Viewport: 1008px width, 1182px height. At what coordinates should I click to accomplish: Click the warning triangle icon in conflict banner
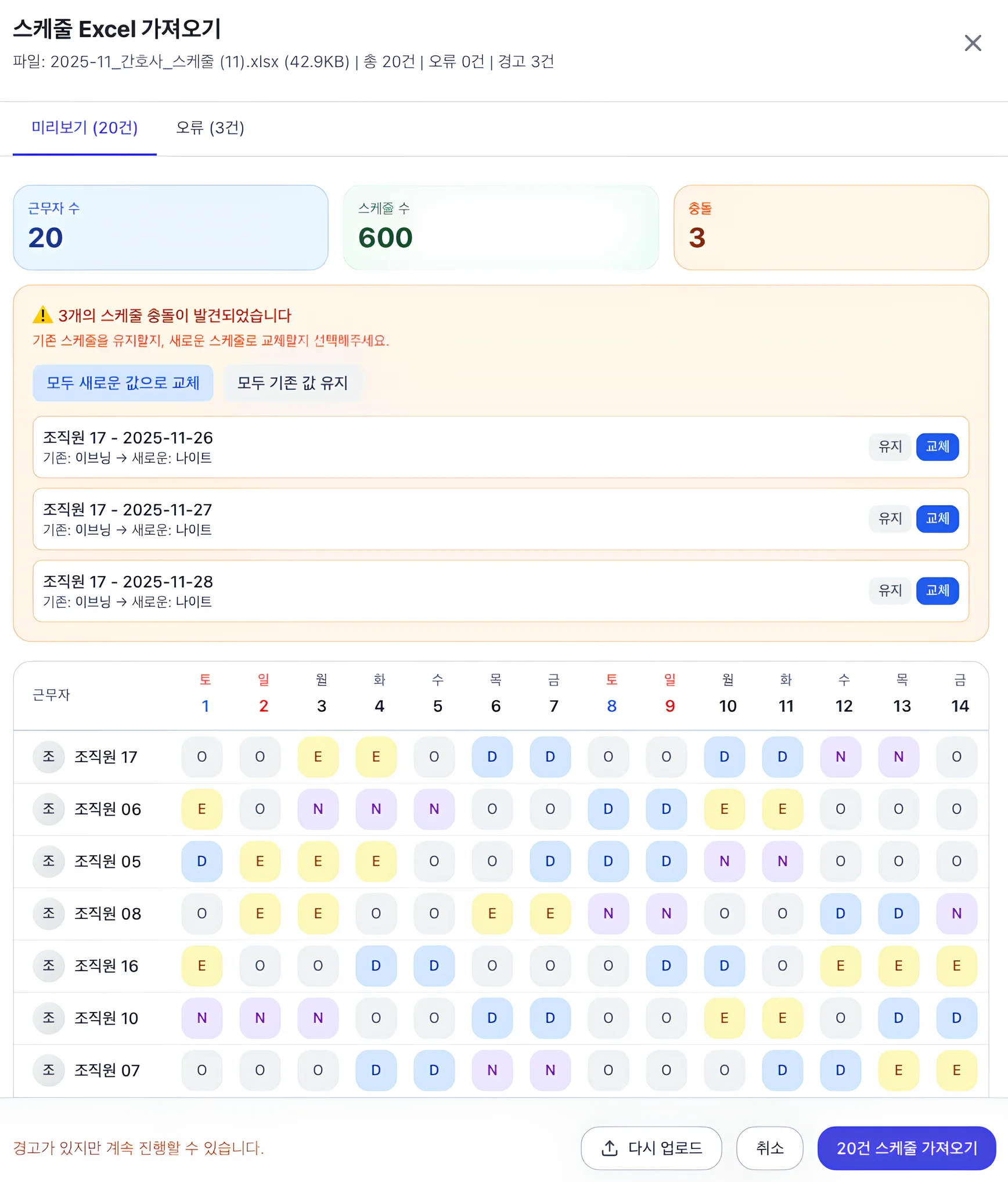click(x=42, y=315)
